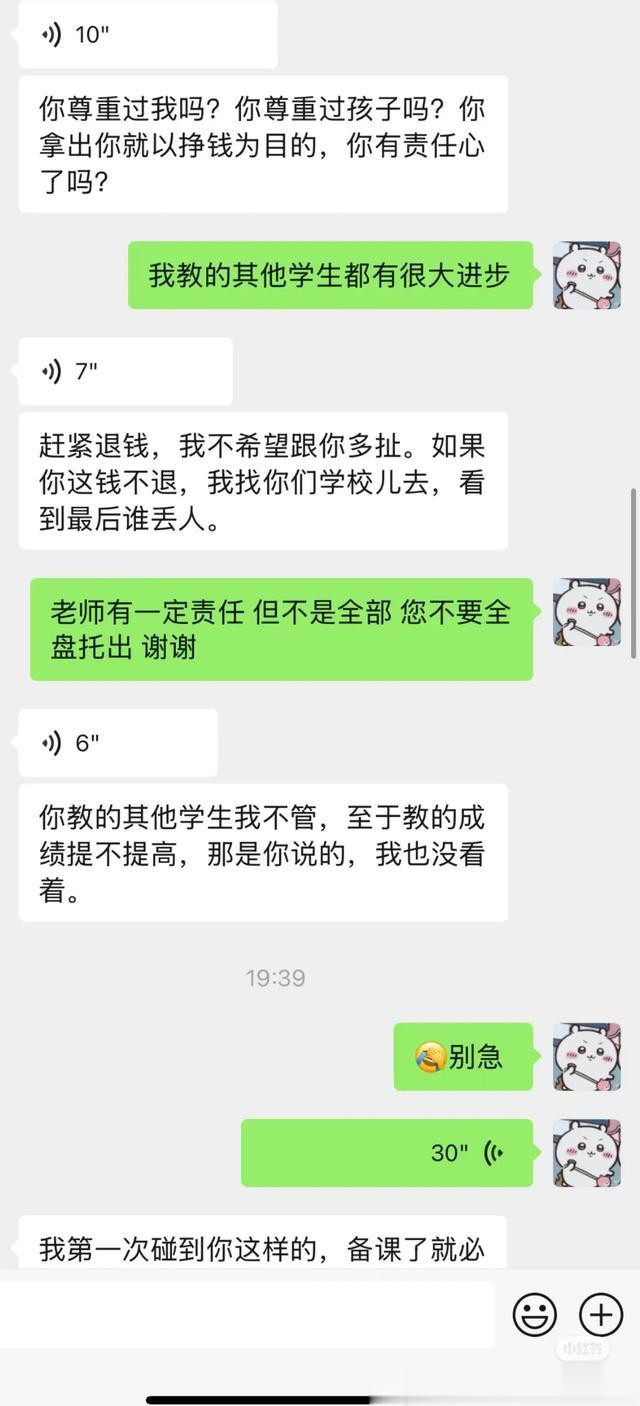Play the 10-second voice message
Screen dimensions: 640x1406
click(x=146, y=35)
